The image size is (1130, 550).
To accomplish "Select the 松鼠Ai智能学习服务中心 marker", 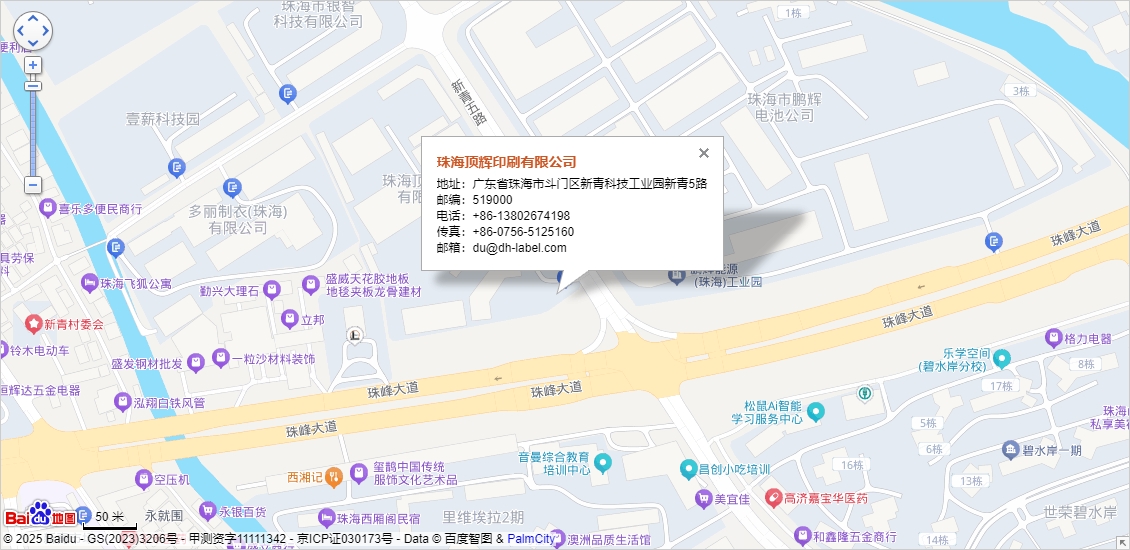I will [816, 411].
